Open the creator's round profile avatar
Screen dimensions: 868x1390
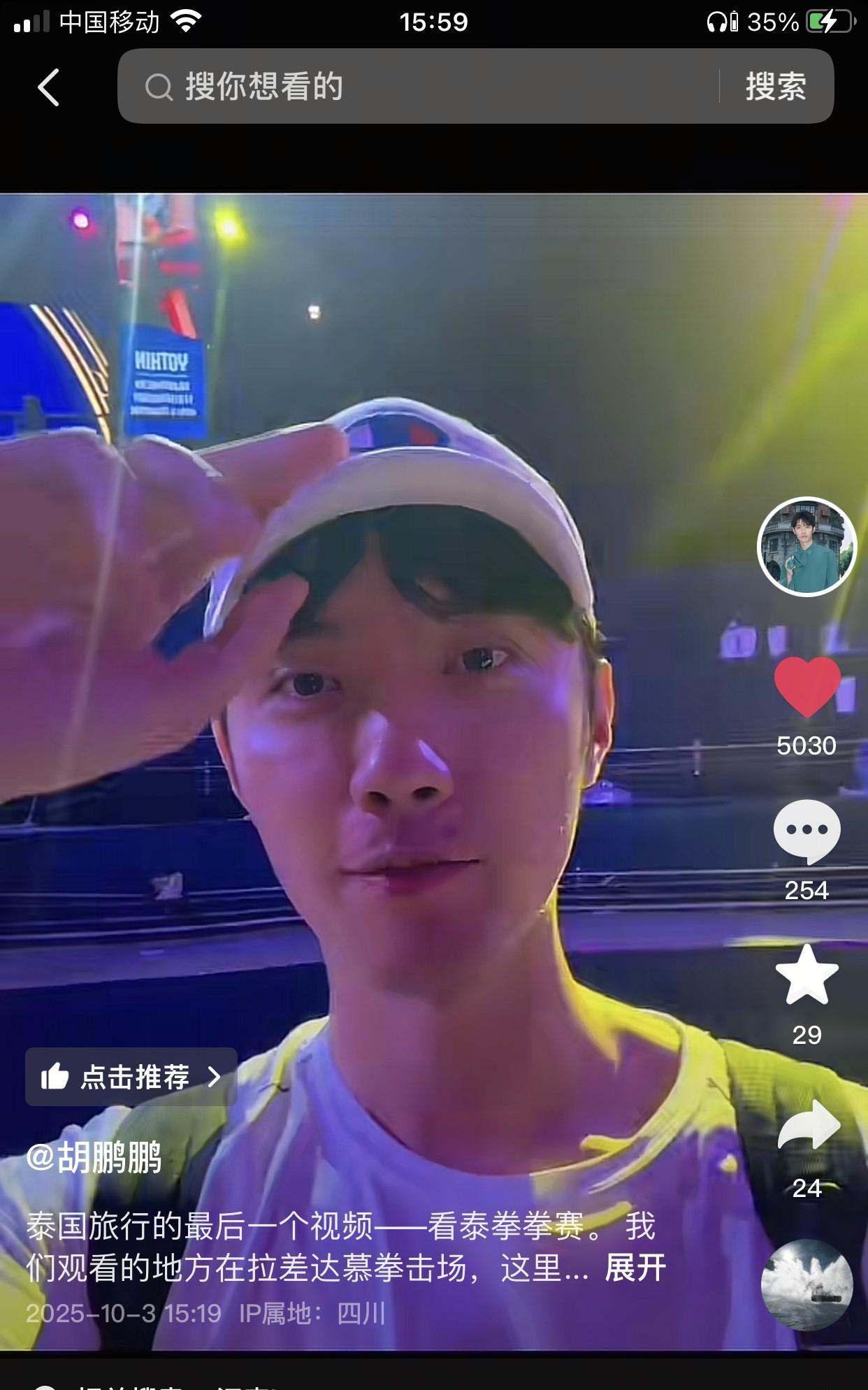(x=806, y=546)
